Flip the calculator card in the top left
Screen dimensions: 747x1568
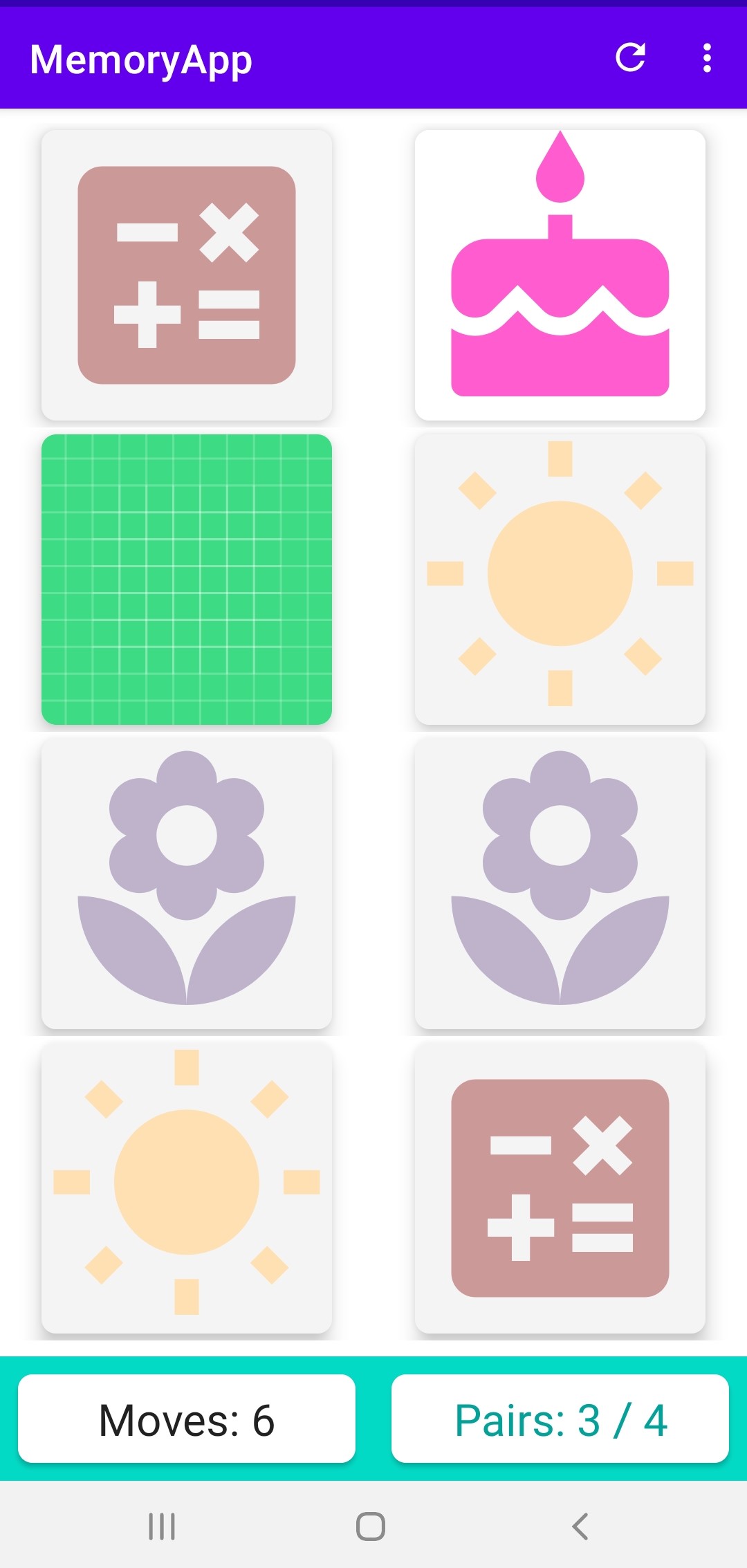click(187, 273)
